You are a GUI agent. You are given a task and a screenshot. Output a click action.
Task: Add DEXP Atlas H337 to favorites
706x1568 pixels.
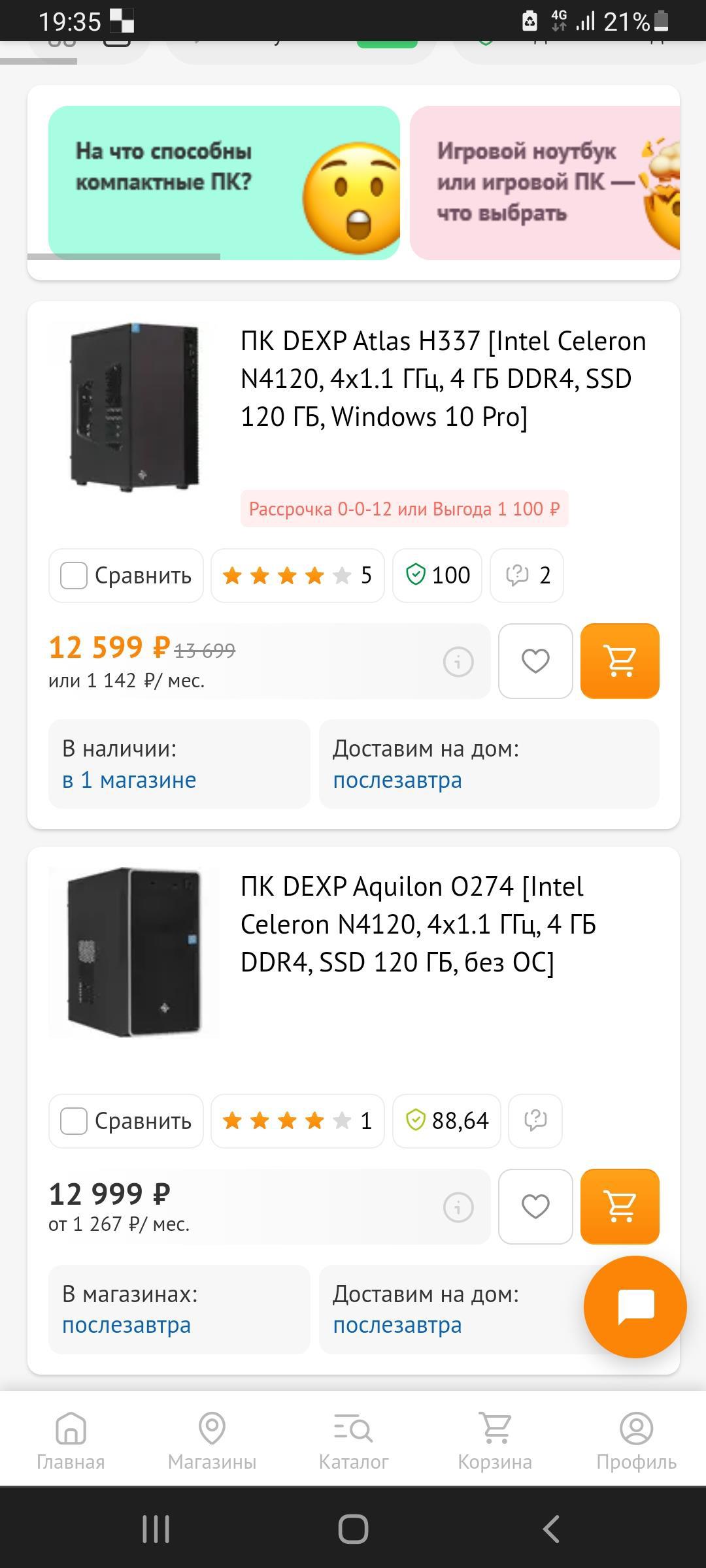(535, 661)
